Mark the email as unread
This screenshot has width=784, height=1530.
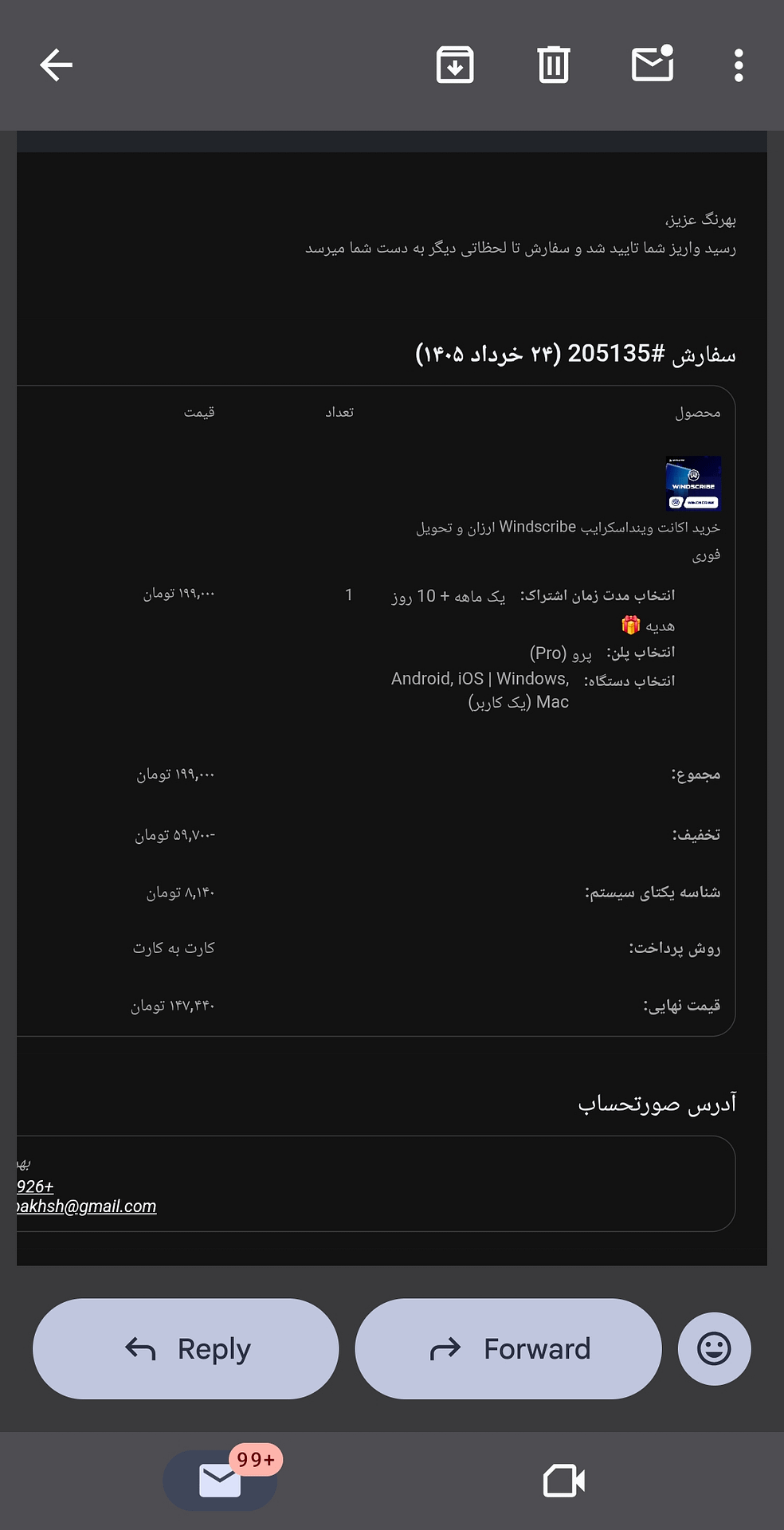(x=653, y=64)
